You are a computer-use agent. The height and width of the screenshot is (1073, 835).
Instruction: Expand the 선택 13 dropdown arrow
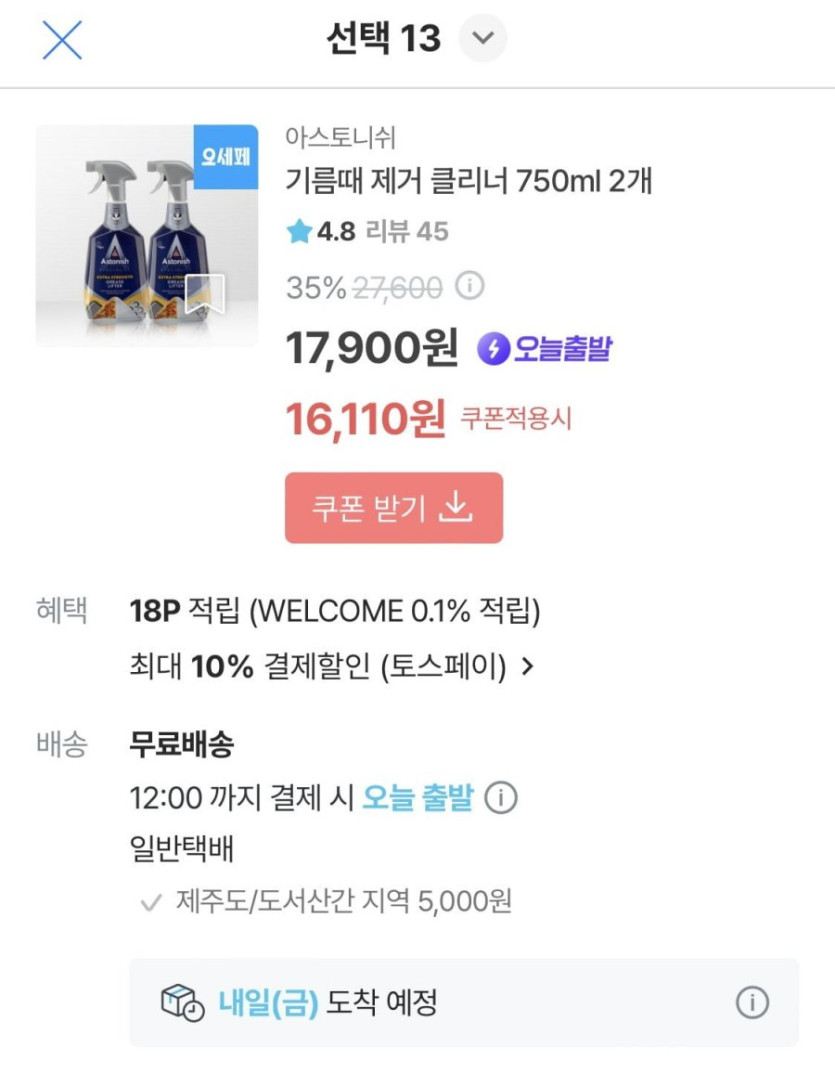483,39
